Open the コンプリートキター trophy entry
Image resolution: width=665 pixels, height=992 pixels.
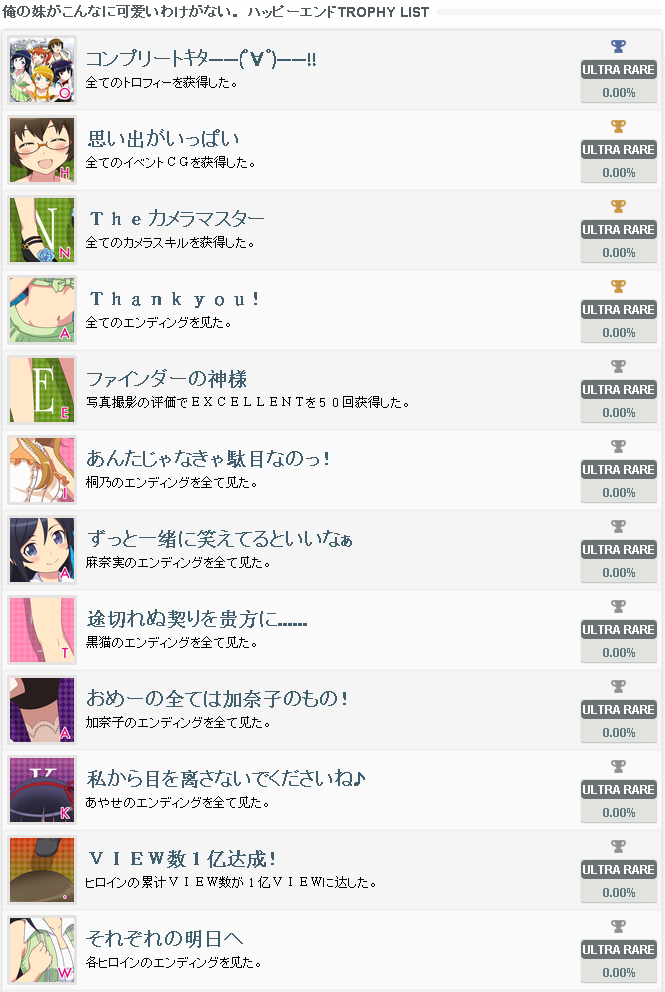click(201, 59)
